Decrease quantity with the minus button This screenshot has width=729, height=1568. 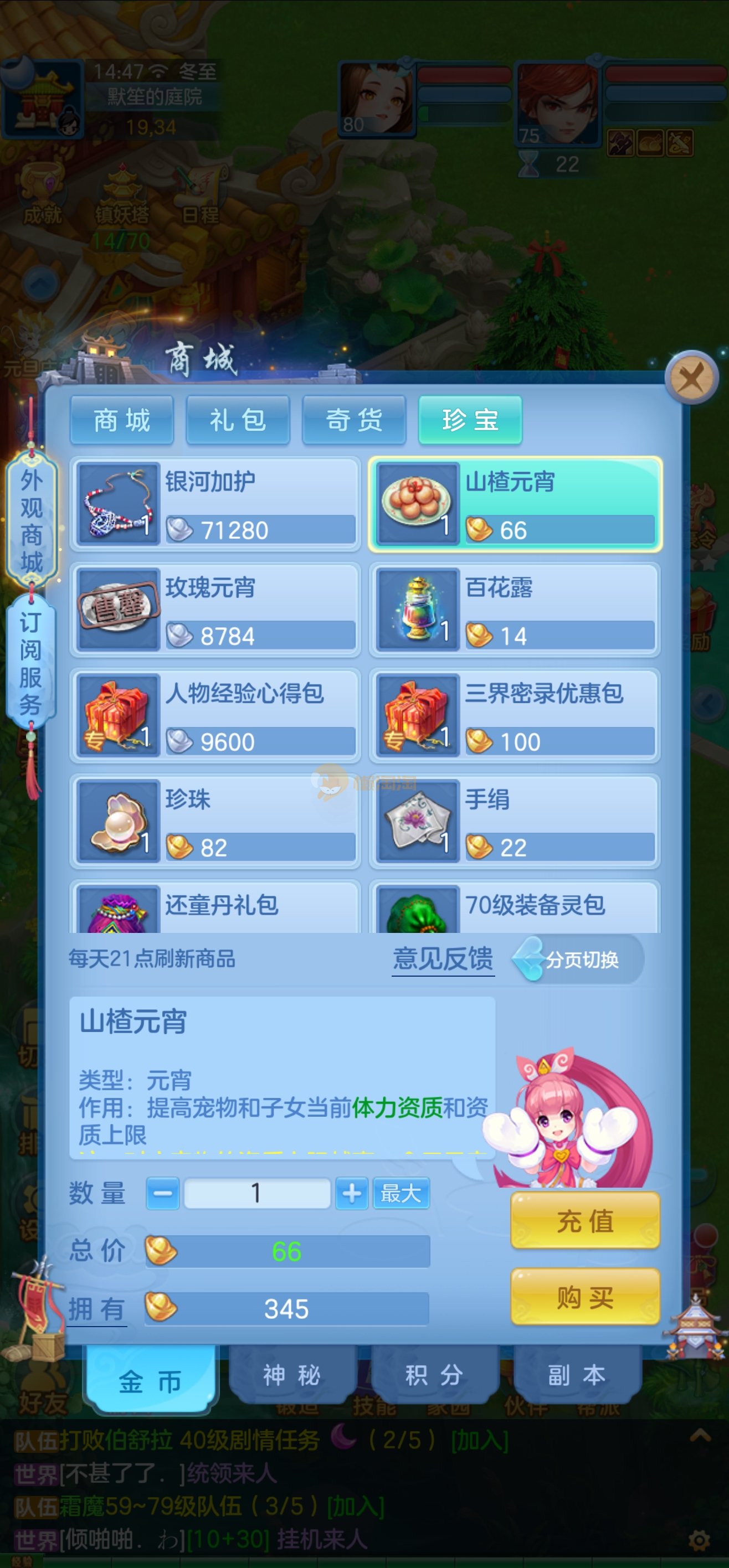click(x=163, y=1194)
